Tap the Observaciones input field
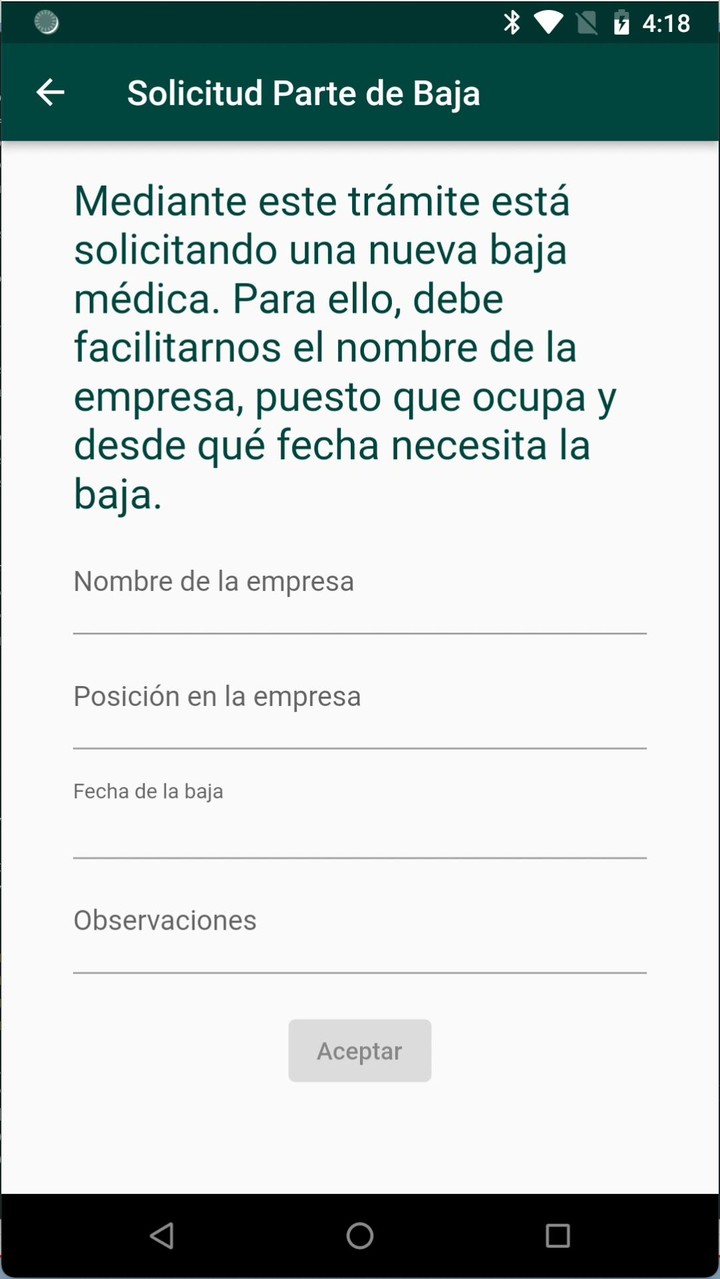 pyautogui.click(x=360, y=920)
